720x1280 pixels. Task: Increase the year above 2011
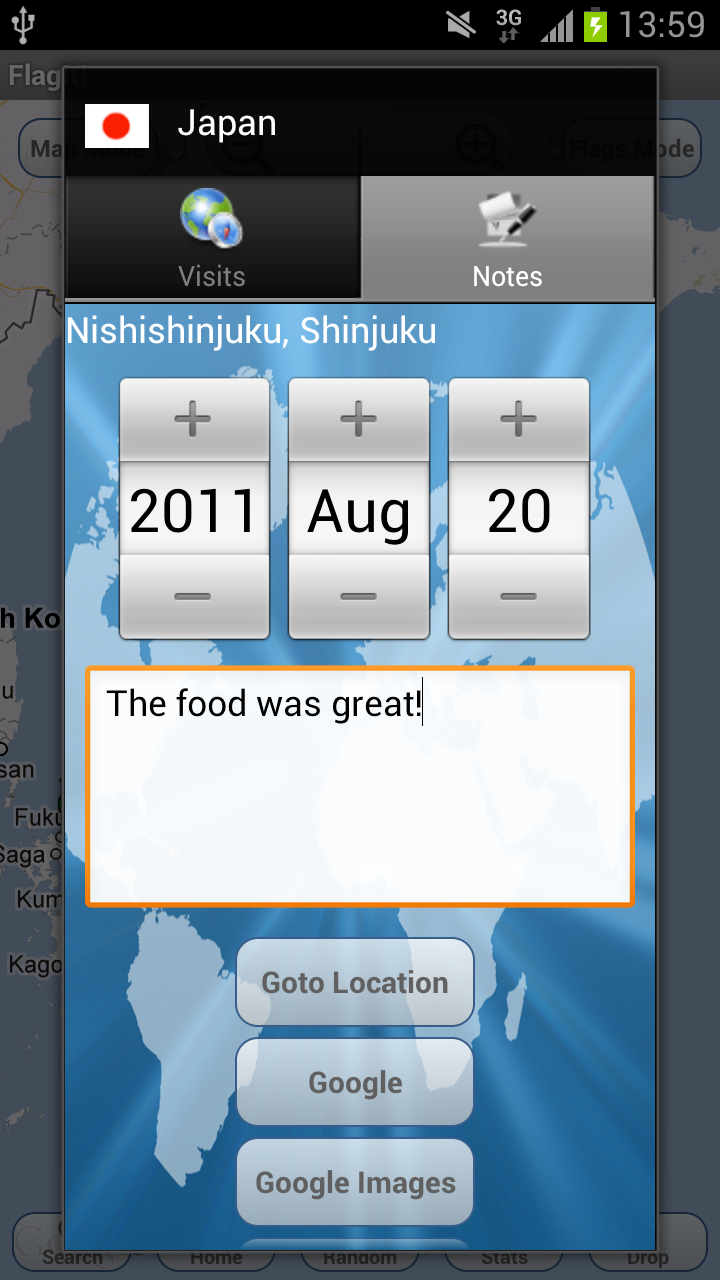194,420
